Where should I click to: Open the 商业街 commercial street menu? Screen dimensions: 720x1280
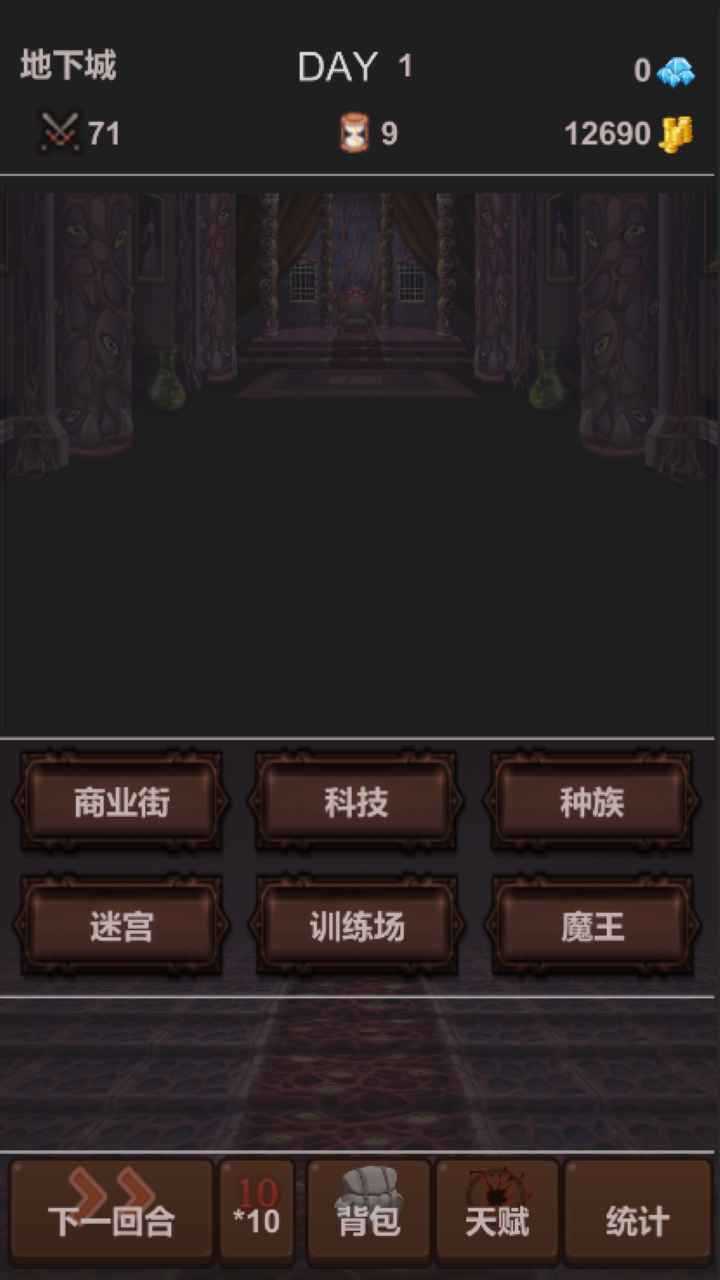pos(121,802)
